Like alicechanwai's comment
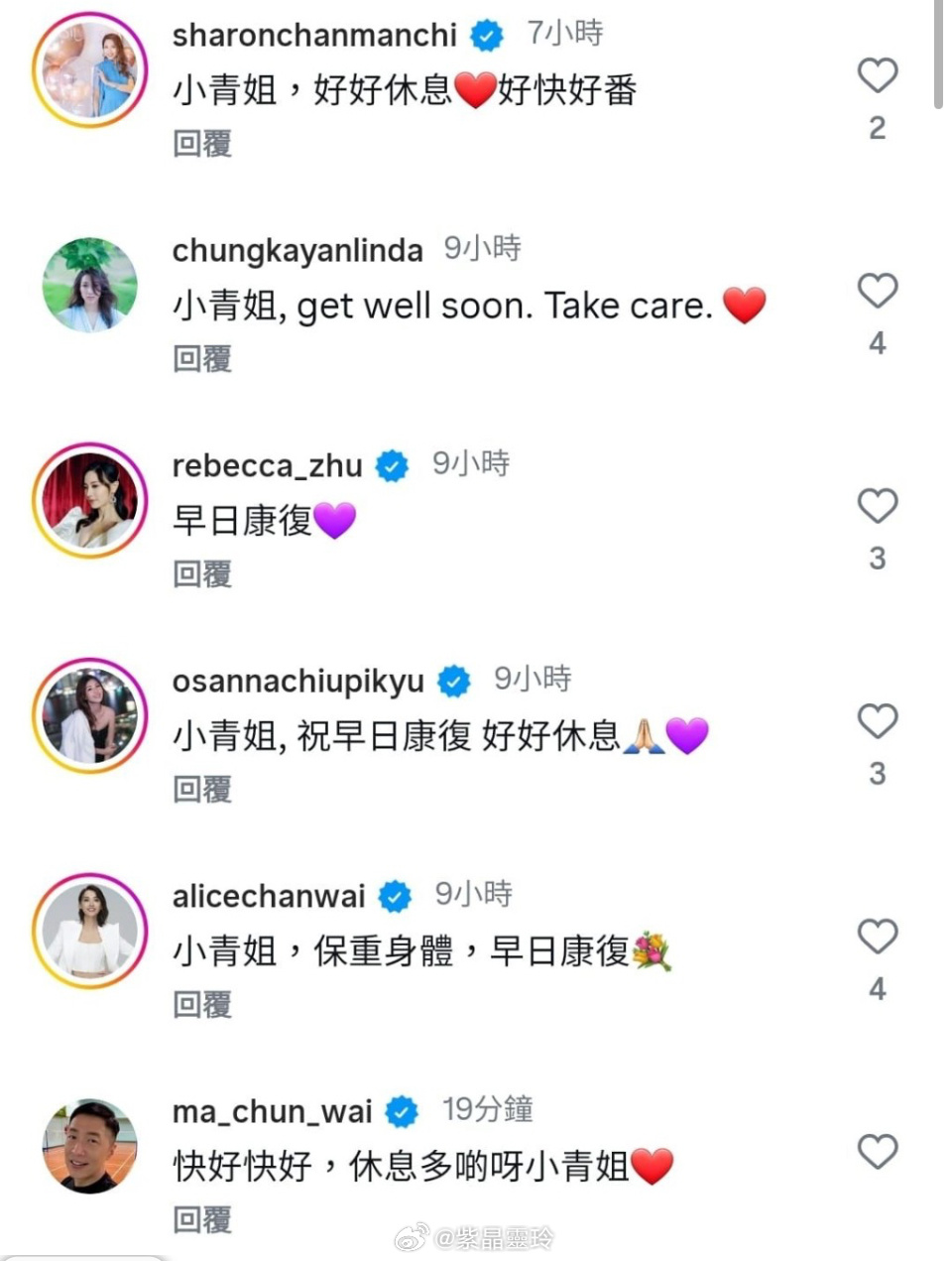This screenshot has width=952, height=1261. coord(877,937)
